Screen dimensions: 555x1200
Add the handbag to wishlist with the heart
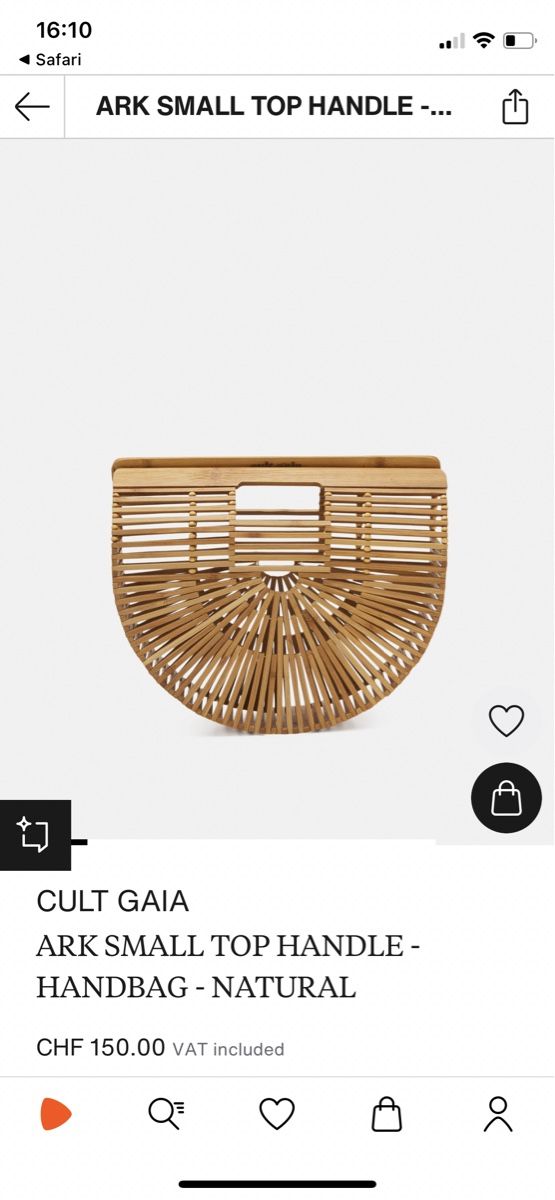pos(506,720)
